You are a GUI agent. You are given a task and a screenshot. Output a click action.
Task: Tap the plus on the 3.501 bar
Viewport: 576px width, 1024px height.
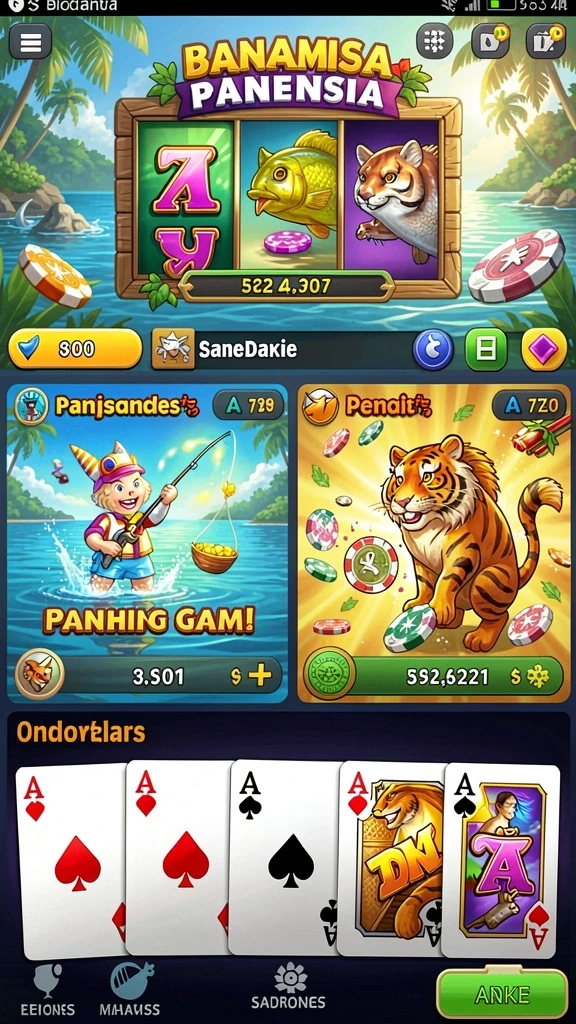coord(260,676)
